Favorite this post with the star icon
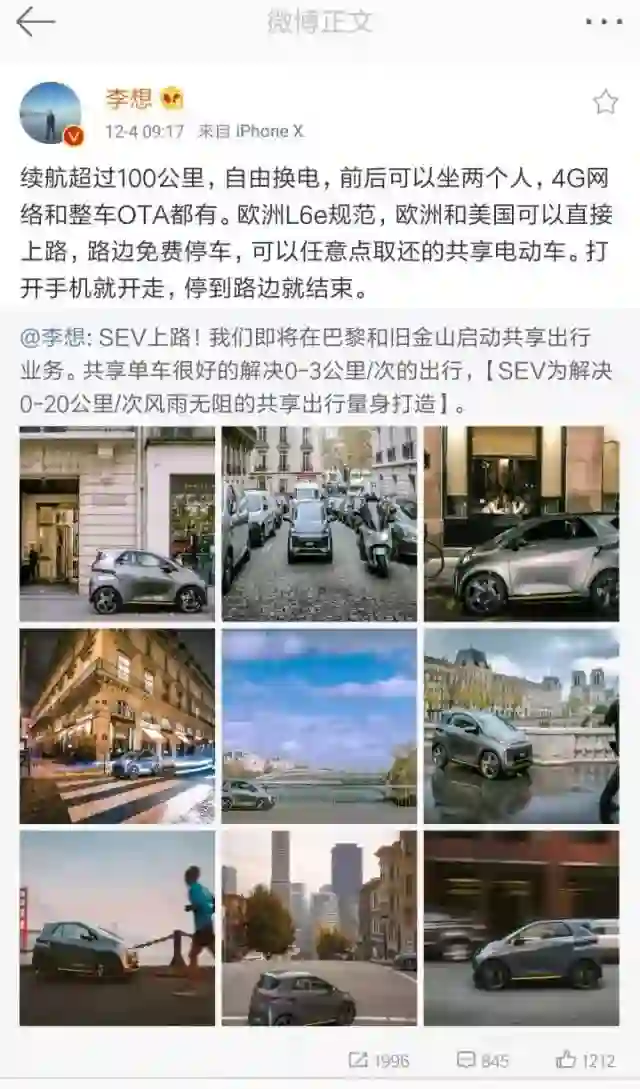 click(605, 102)
